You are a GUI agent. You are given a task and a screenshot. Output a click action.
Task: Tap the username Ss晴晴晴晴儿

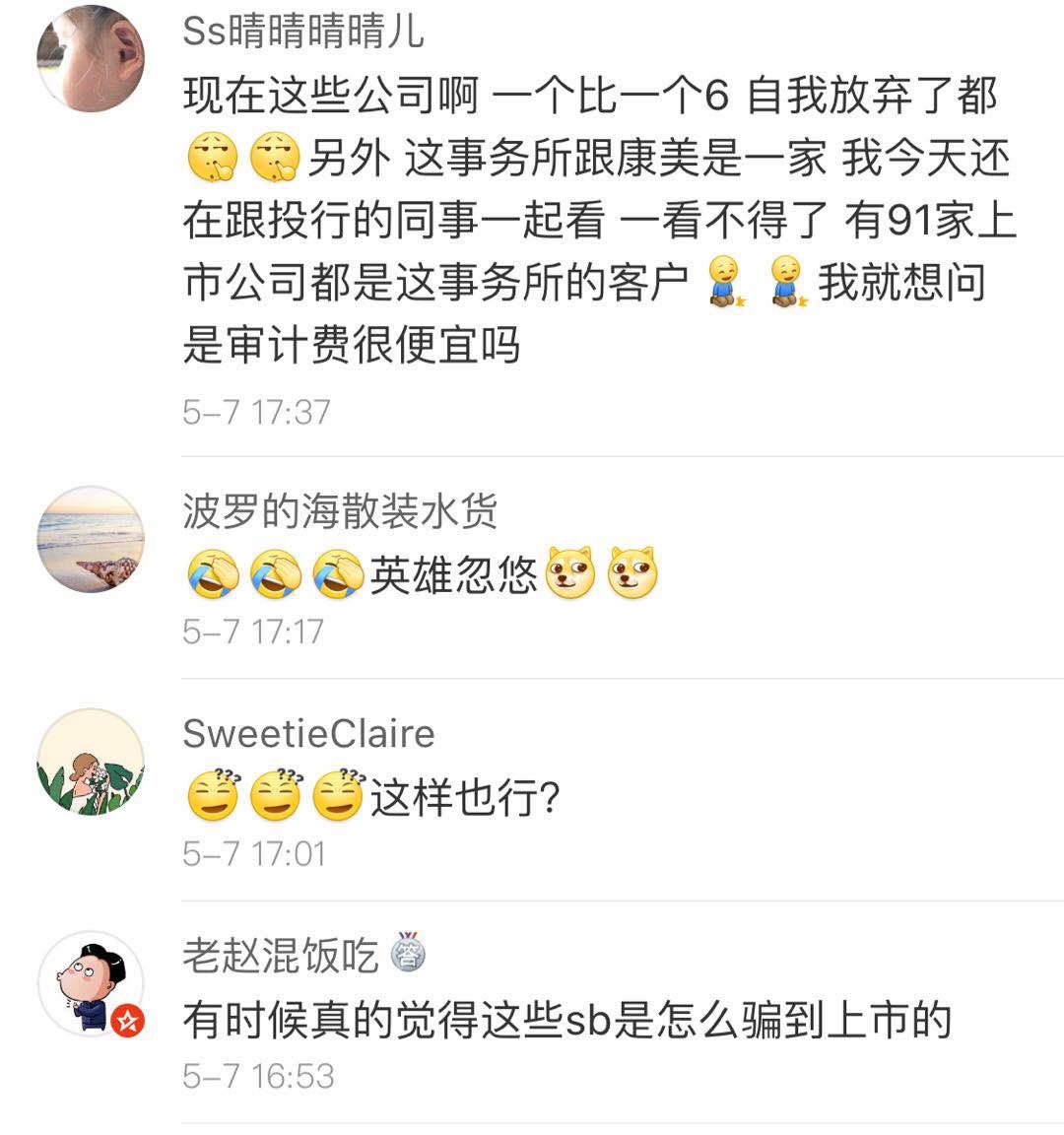[303, 32]
